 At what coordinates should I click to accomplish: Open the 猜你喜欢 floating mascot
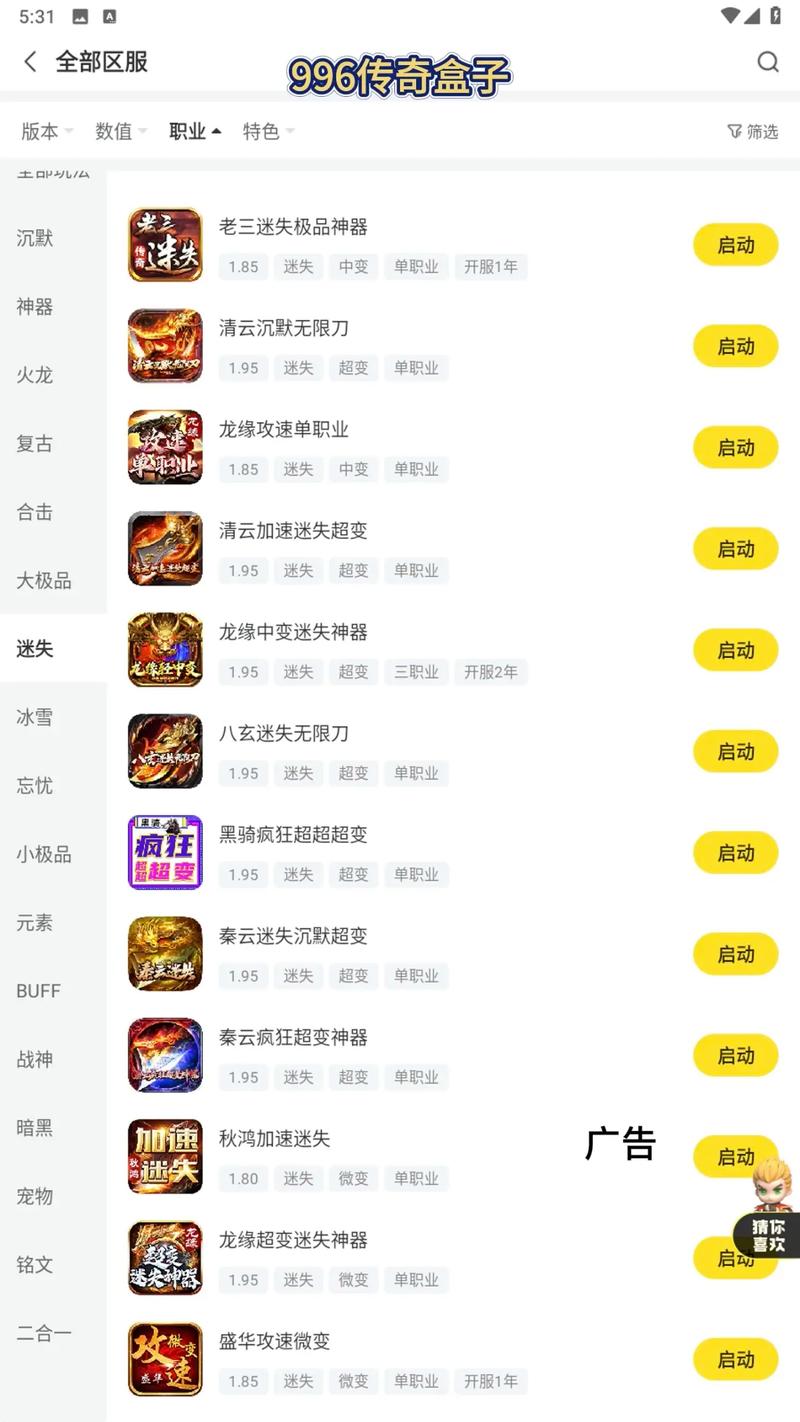point(769,1208)
